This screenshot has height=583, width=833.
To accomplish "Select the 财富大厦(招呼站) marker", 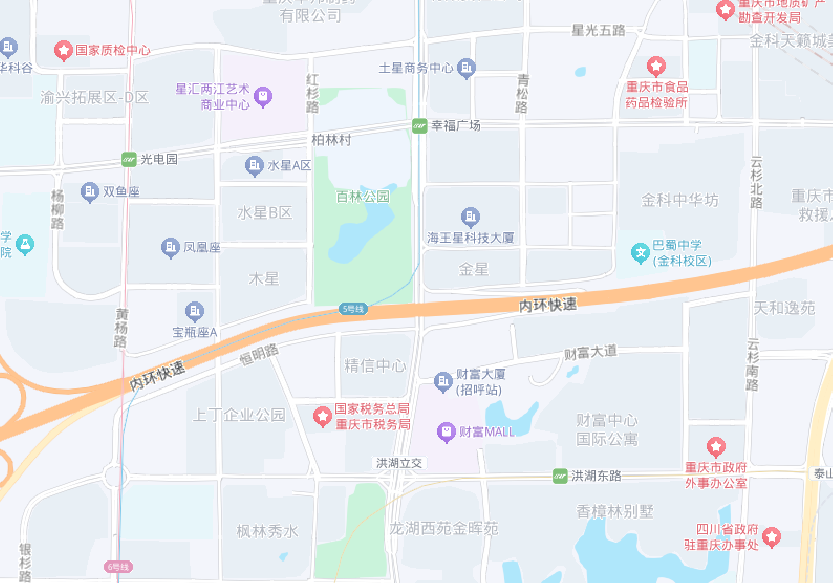I will click(x=443, y=382).
